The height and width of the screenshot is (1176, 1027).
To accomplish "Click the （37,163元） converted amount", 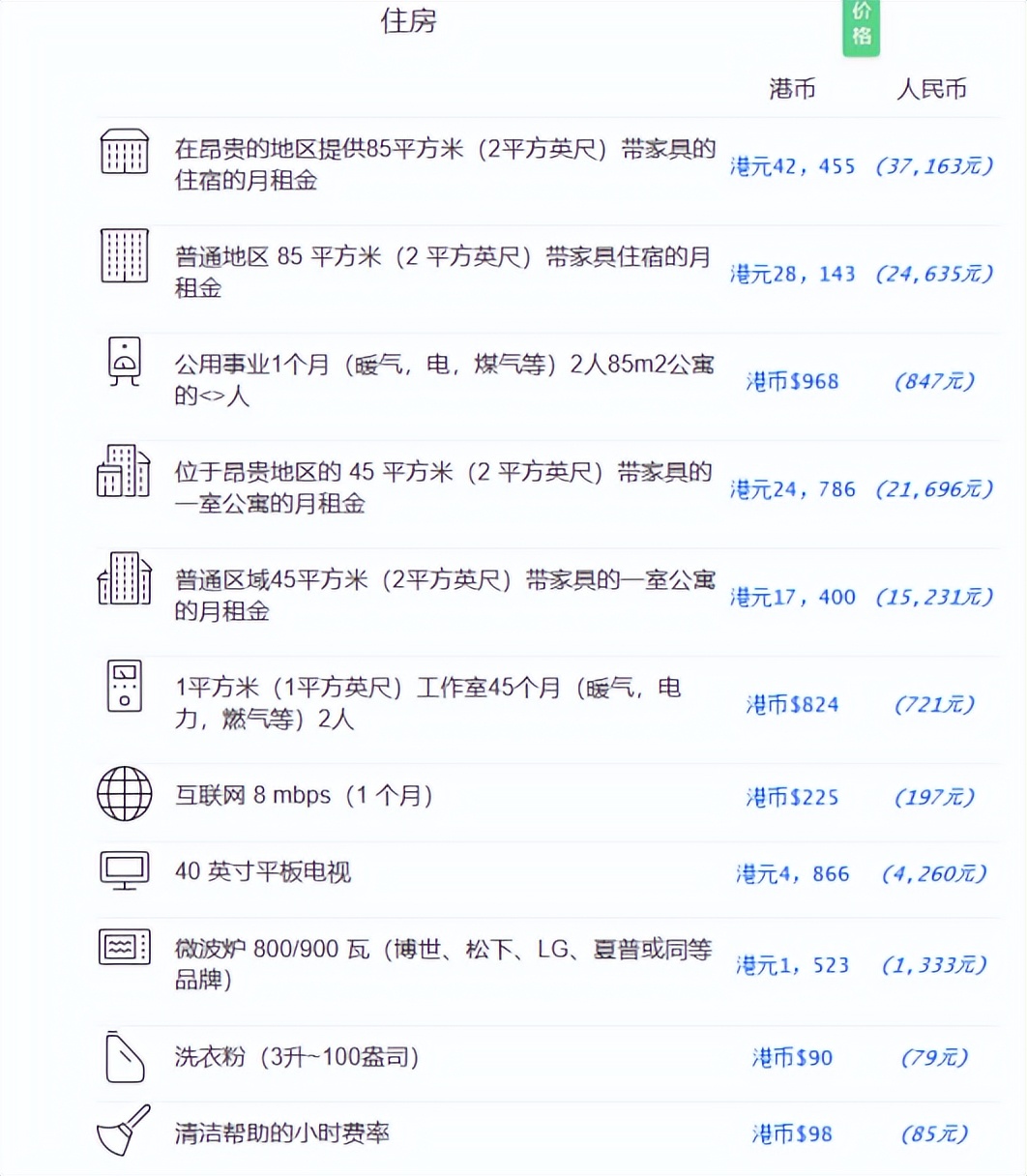I will coord(936,165).
